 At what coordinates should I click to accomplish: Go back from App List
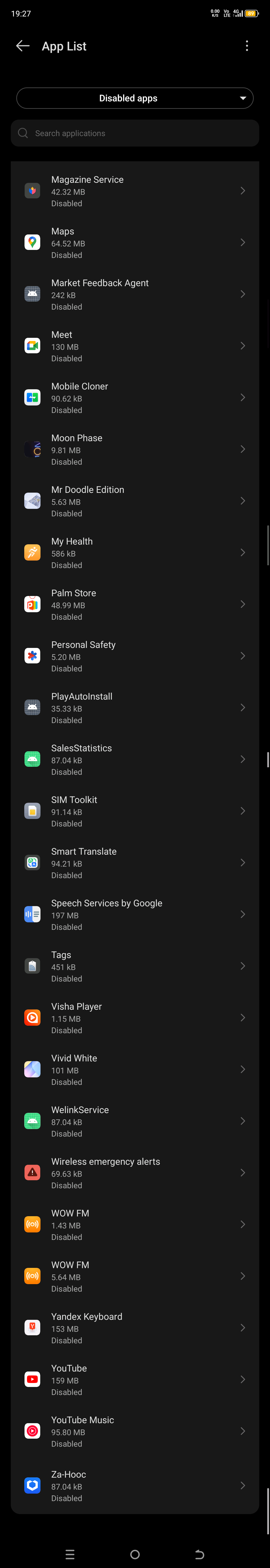tap(22, 46)
